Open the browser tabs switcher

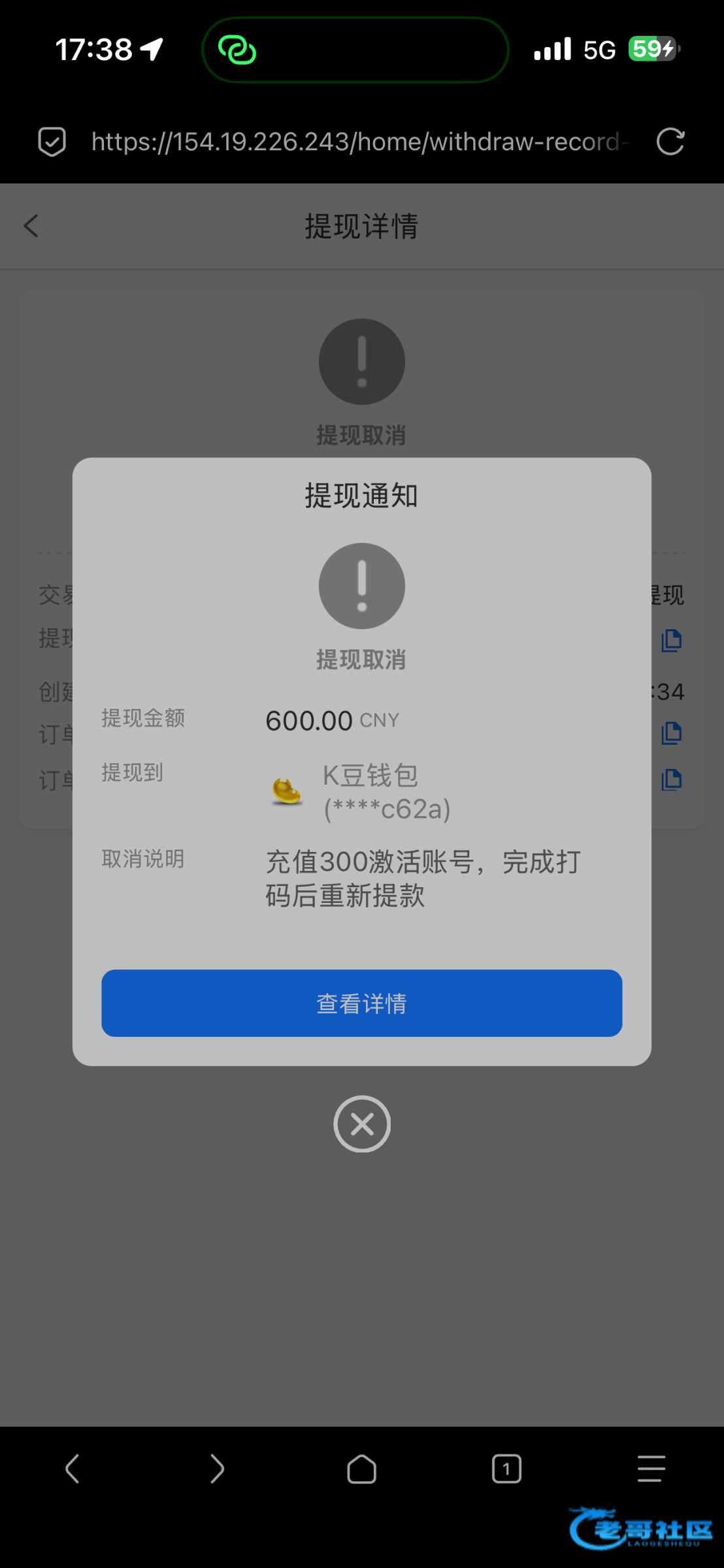506,1469
